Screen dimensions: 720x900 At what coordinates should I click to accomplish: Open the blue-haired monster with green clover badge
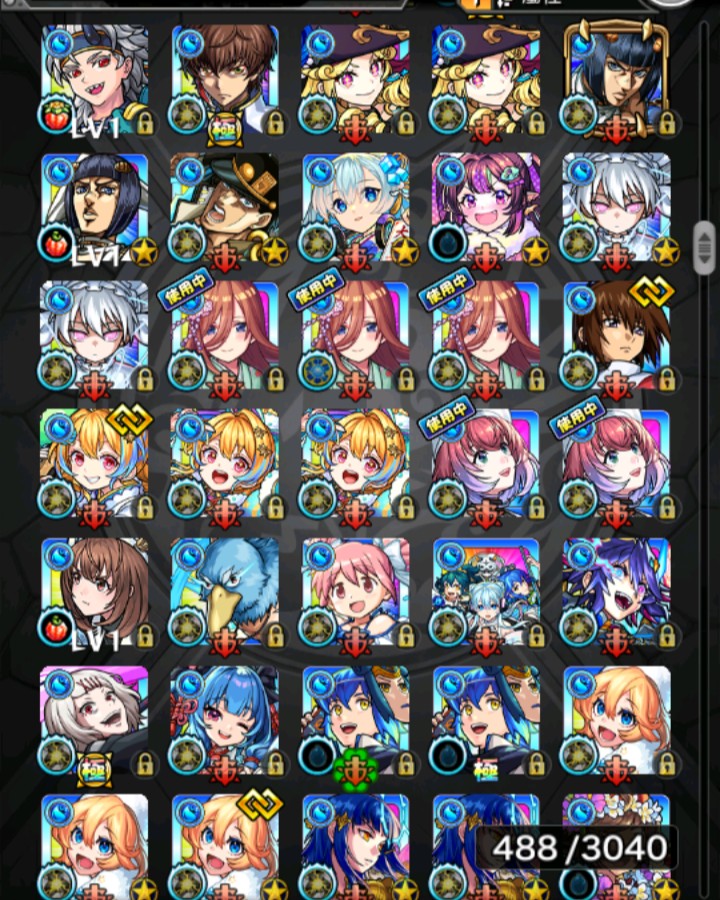coord(355,718)
